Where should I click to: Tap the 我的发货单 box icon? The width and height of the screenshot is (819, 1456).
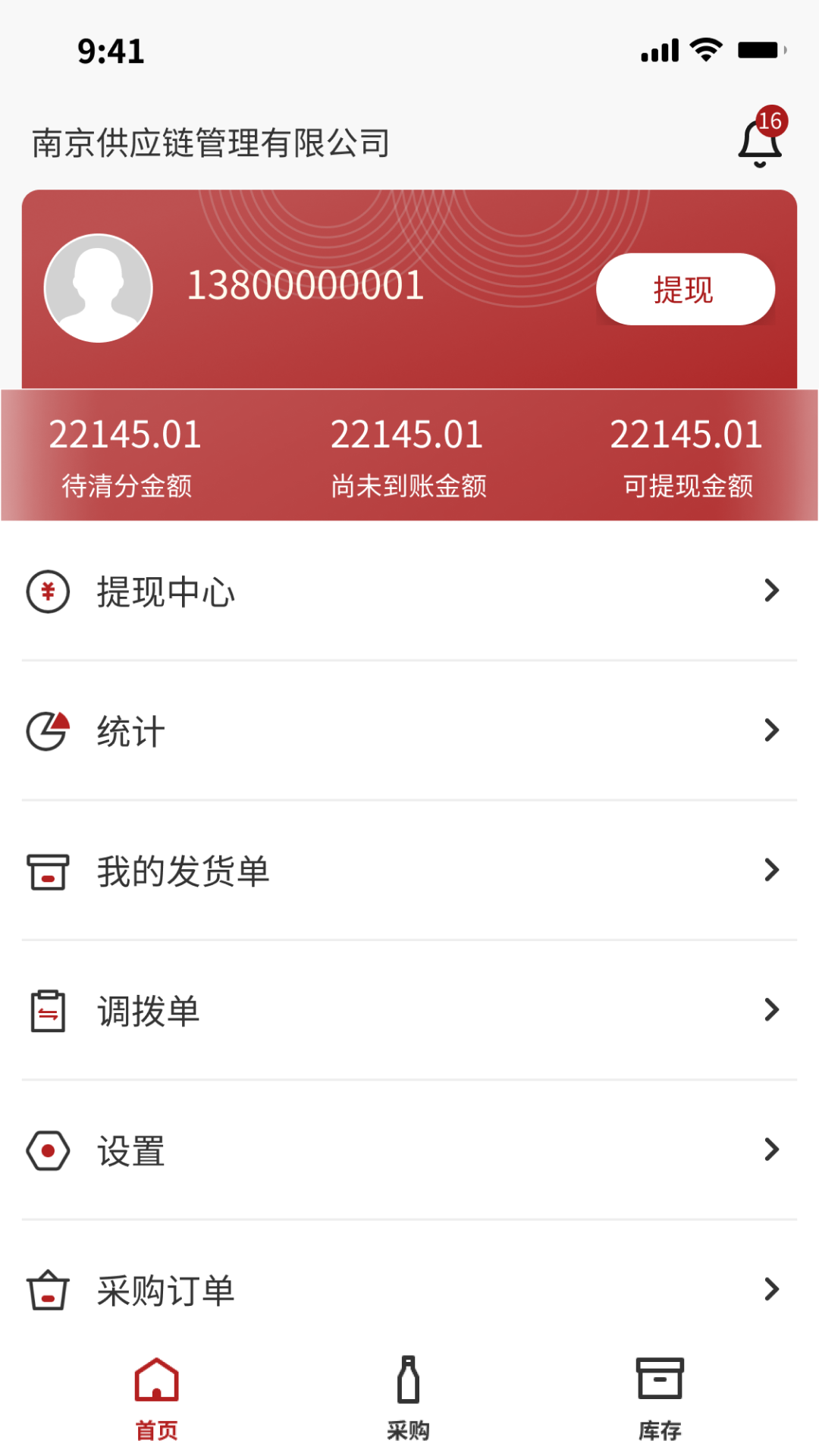(x=47, y=871)
